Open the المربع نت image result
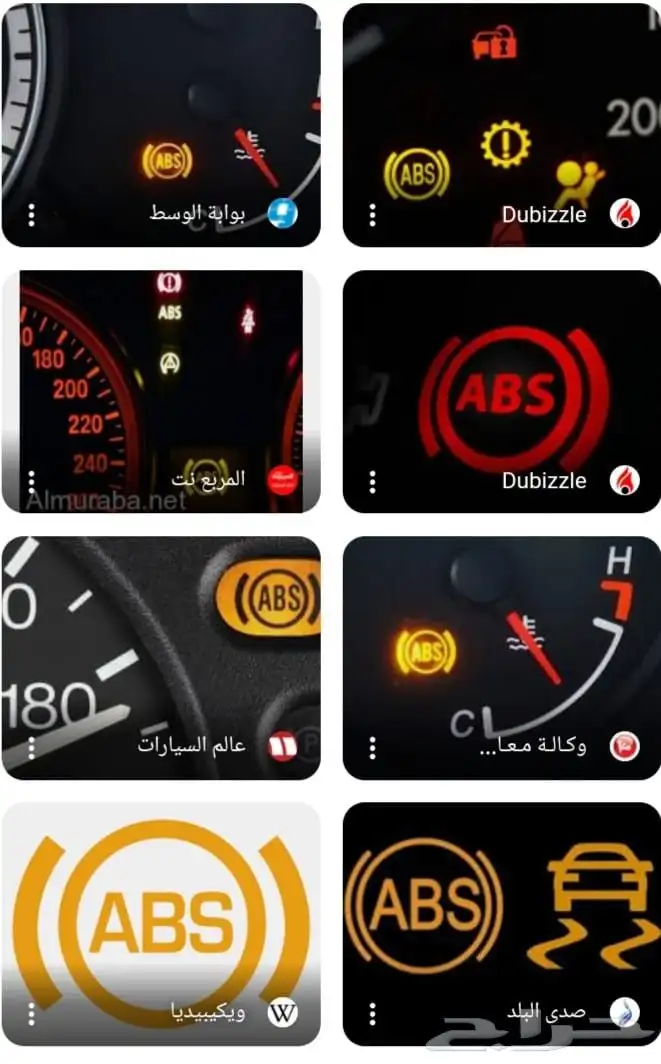The height and width of the screenshot is (1064, 661). 161,391
